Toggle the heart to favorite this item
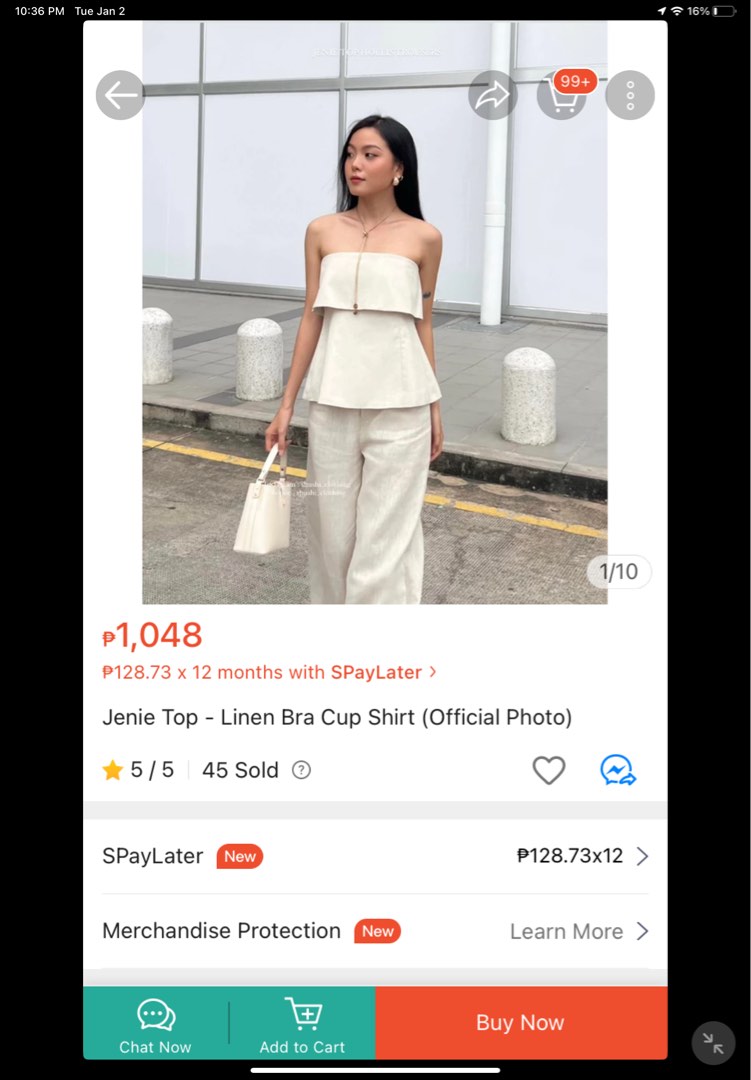 pyautogui.click(x=548, y=770)
